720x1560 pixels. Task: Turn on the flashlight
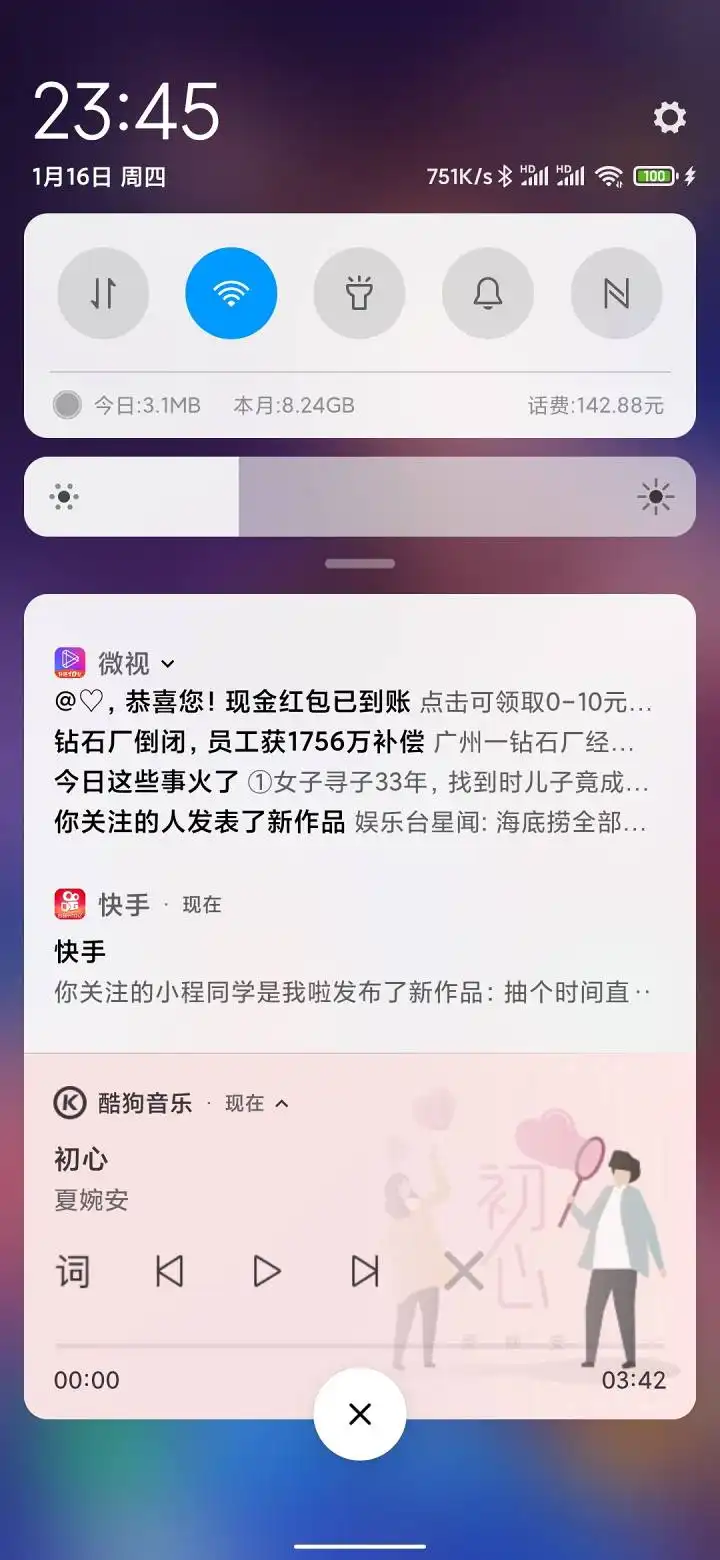pyautogui.click(x=359, y=294)
